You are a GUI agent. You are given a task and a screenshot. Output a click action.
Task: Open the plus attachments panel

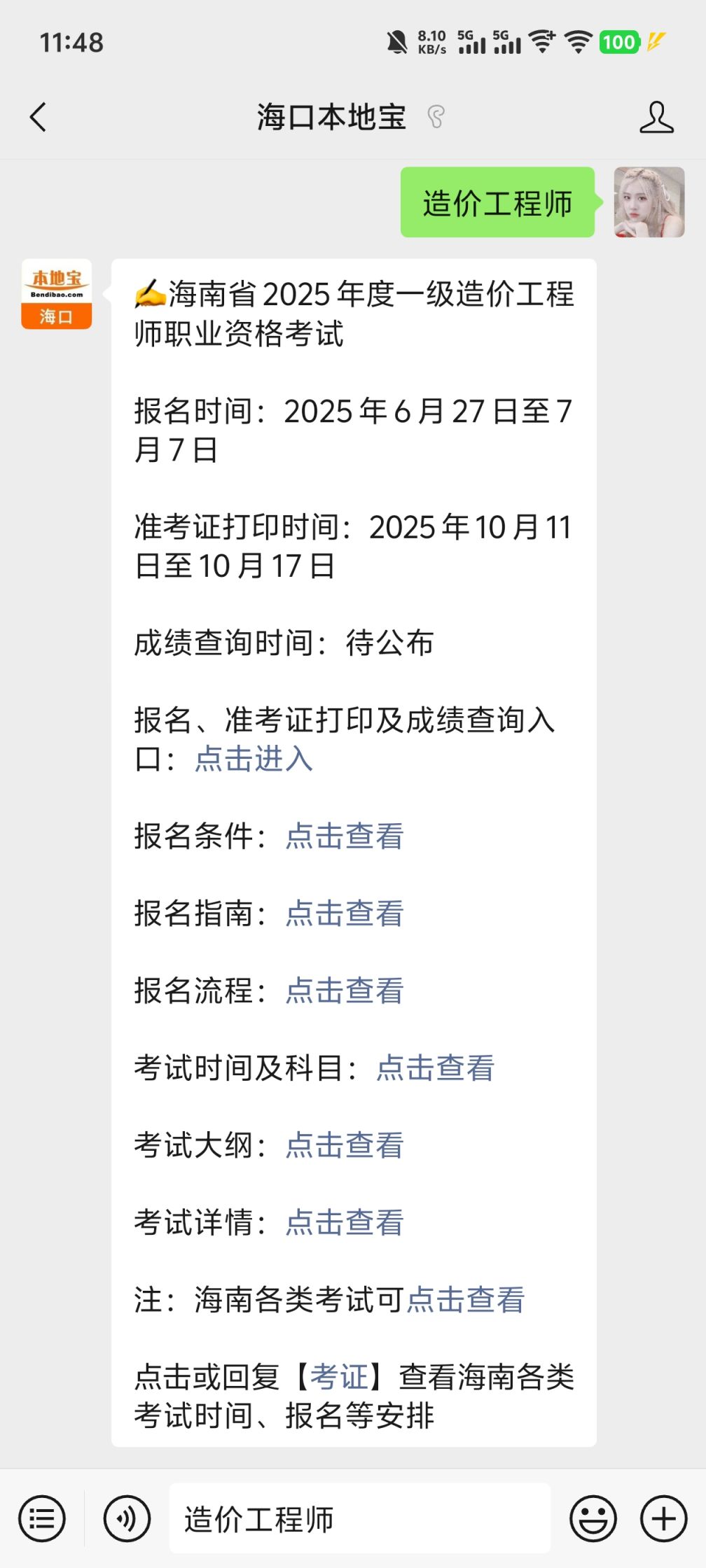(x=663, y=1518)
